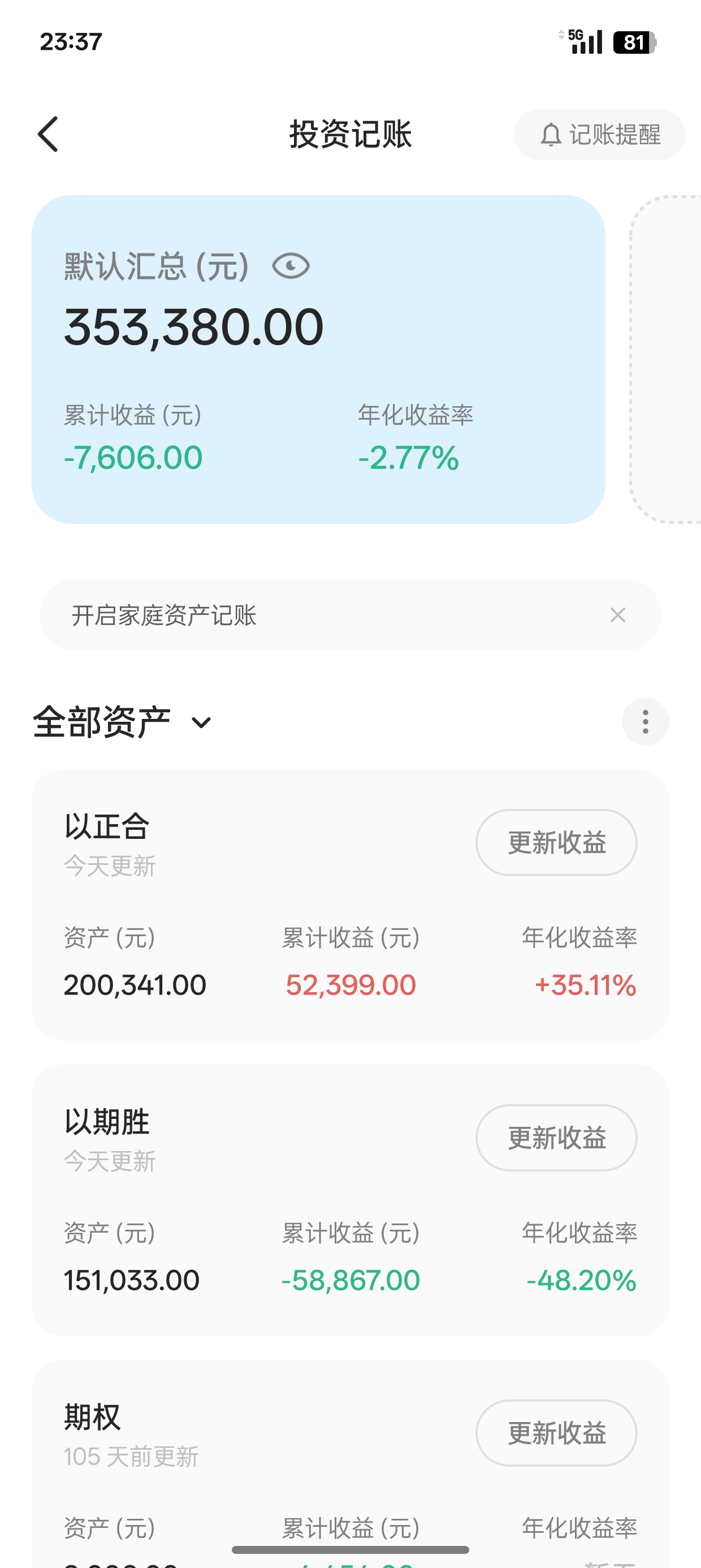Open the three-dot more options menu
Screen dimensions: 701x1568
click(645, 722)
